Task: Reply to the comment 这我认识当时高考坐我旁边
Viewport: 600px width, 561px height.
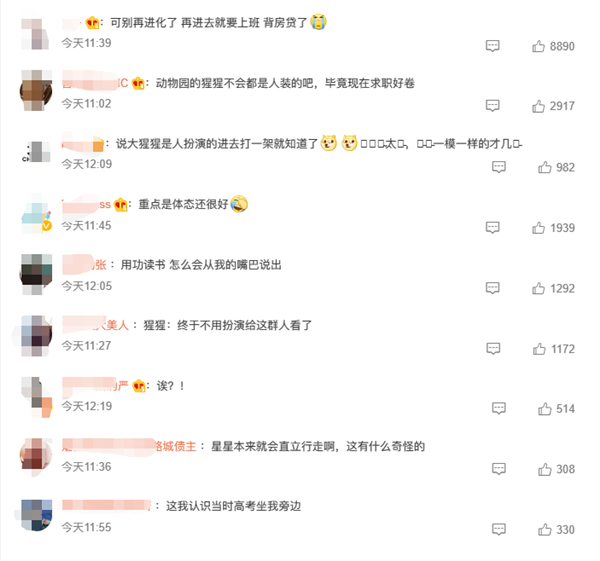Action: 499,529
